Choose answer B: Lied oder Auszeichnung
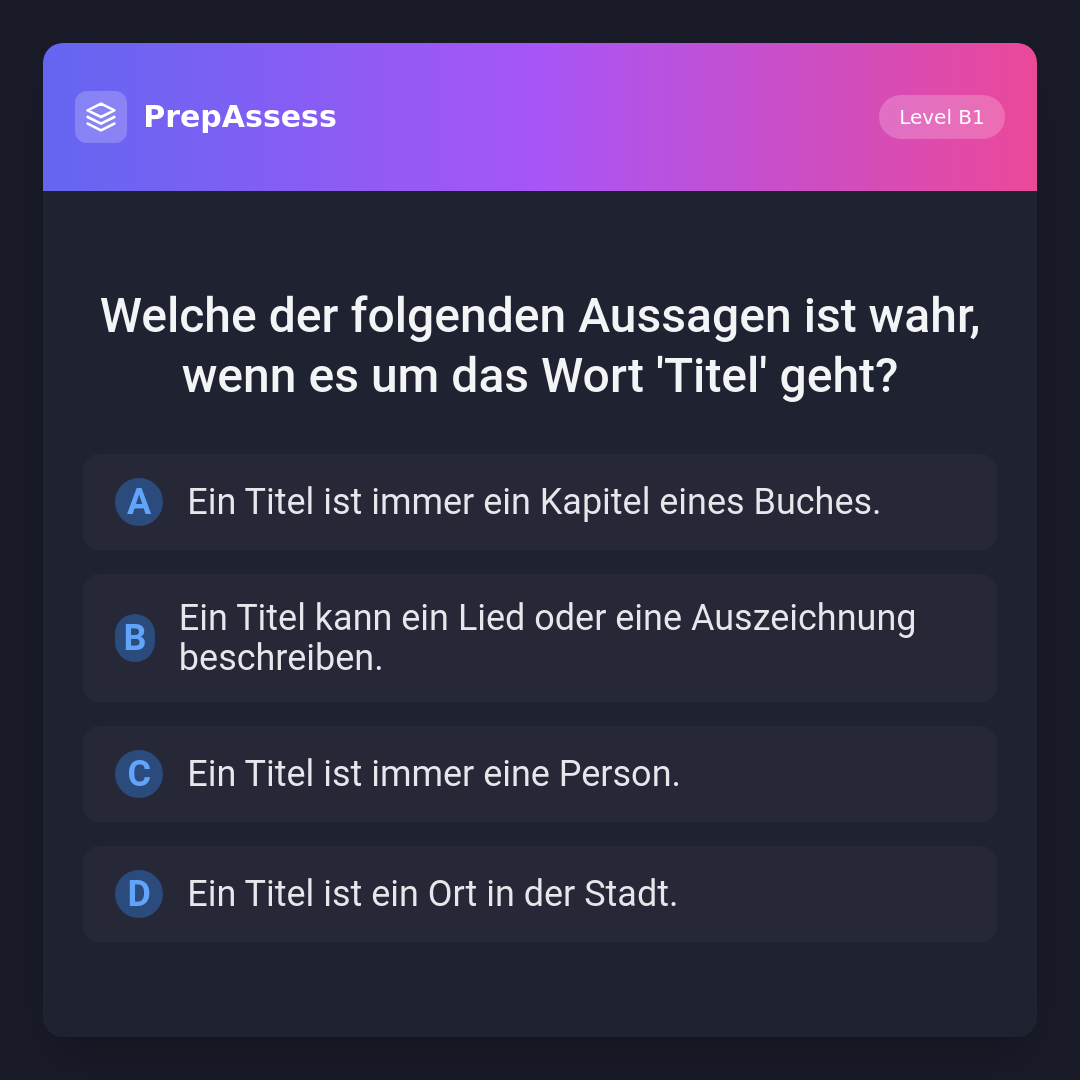The height and width of the screenshot is (1080, 1080). [539, 638]
